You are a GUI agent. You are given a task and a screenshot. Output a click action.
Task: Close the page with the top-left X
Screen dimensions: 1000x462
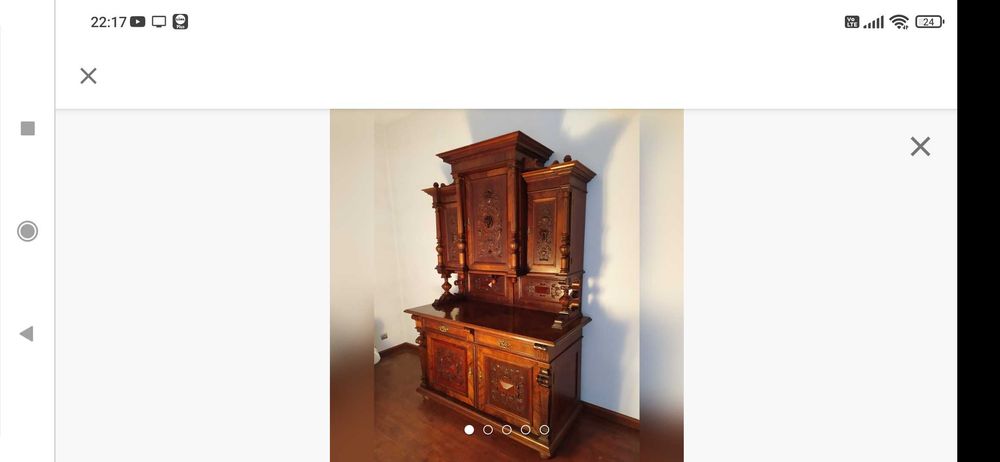tap(88, 76)
